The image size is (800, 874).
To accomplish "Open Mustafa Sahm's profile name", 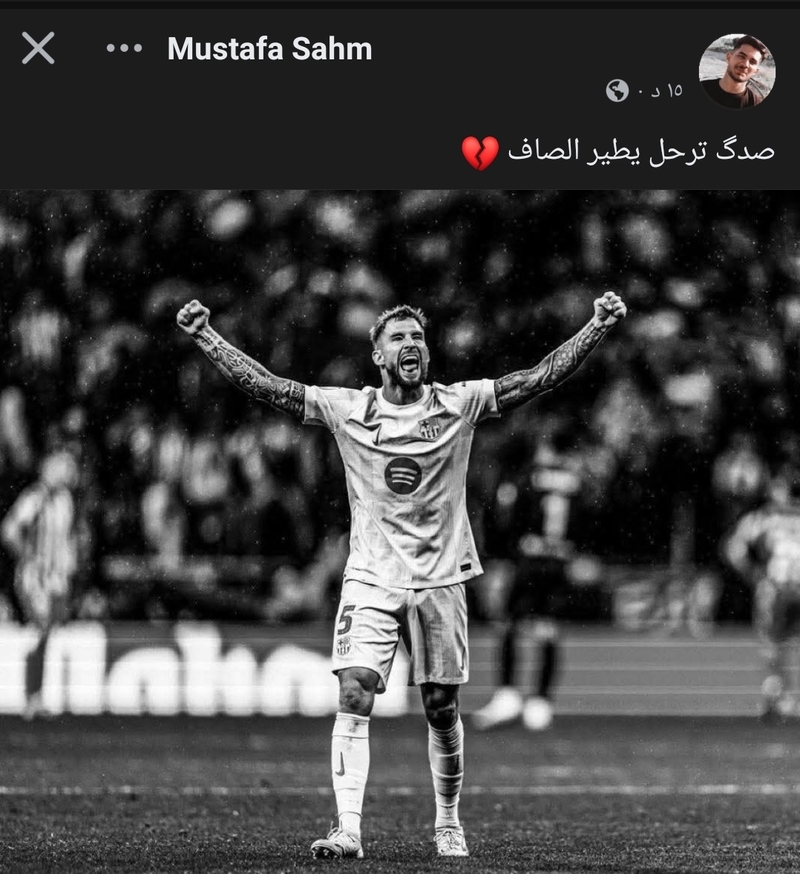I will (x=269, y=48).
